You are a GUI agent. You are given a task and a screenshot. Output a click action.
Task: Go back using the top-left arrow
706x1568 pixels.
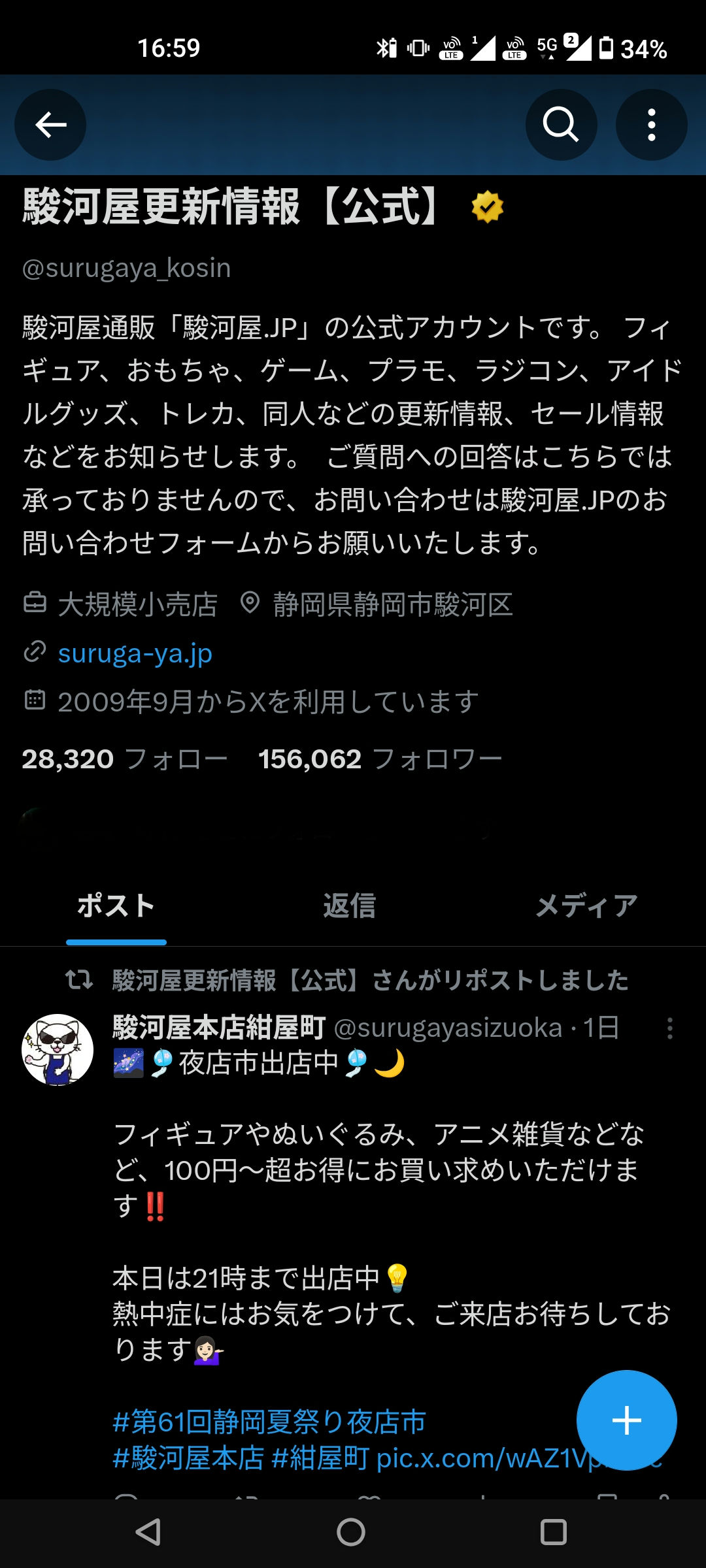[50, 125]
